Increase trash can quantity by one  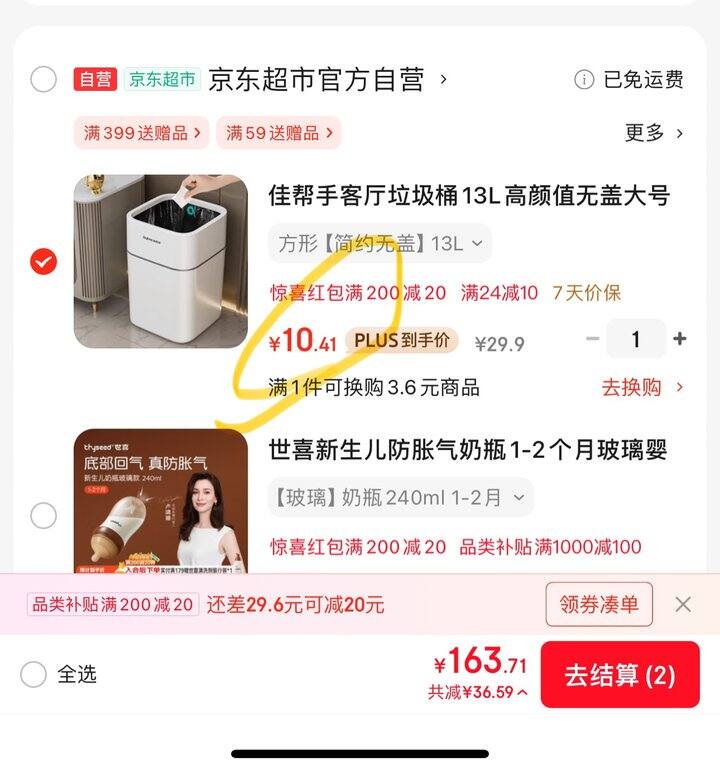pos(680,339)
